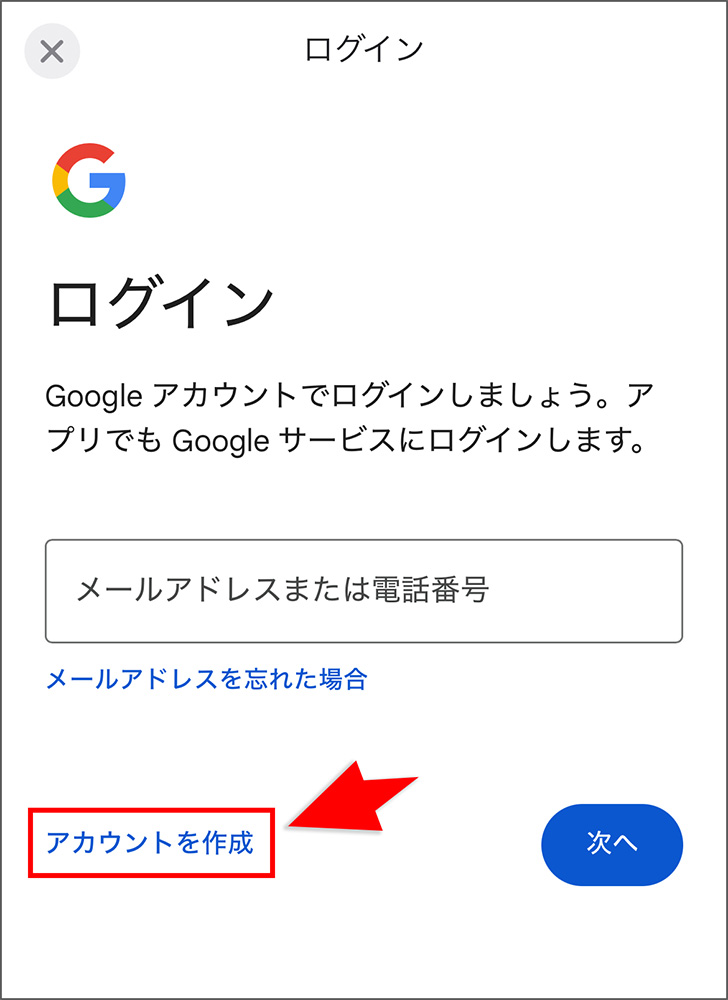
Task: Continue with the 次へ button
Action: (611, 844)
